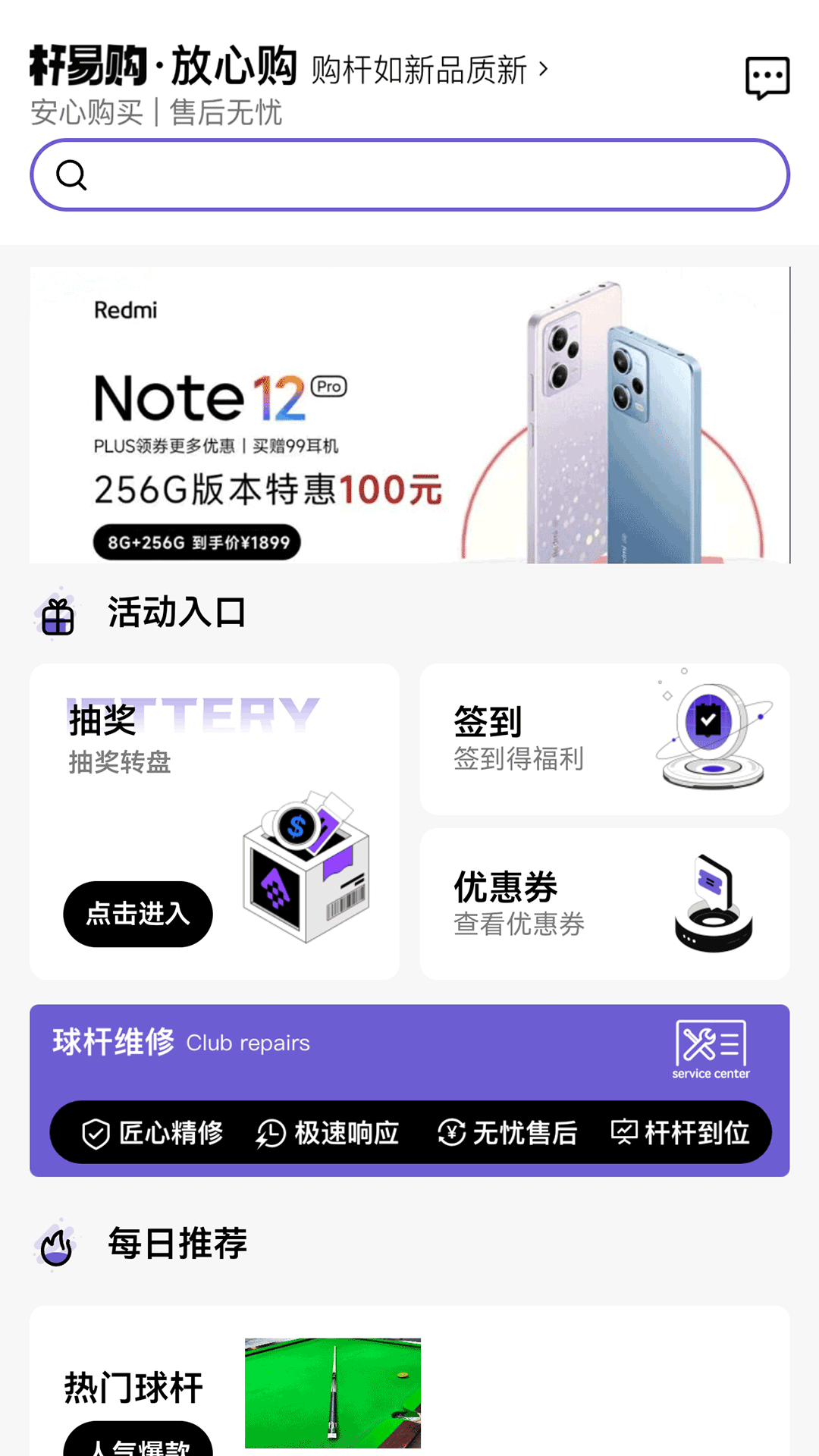This screenshot has width=819, height=1456.
Task: Click the gift icon beside 活动入口
Action: coord(57,616)
